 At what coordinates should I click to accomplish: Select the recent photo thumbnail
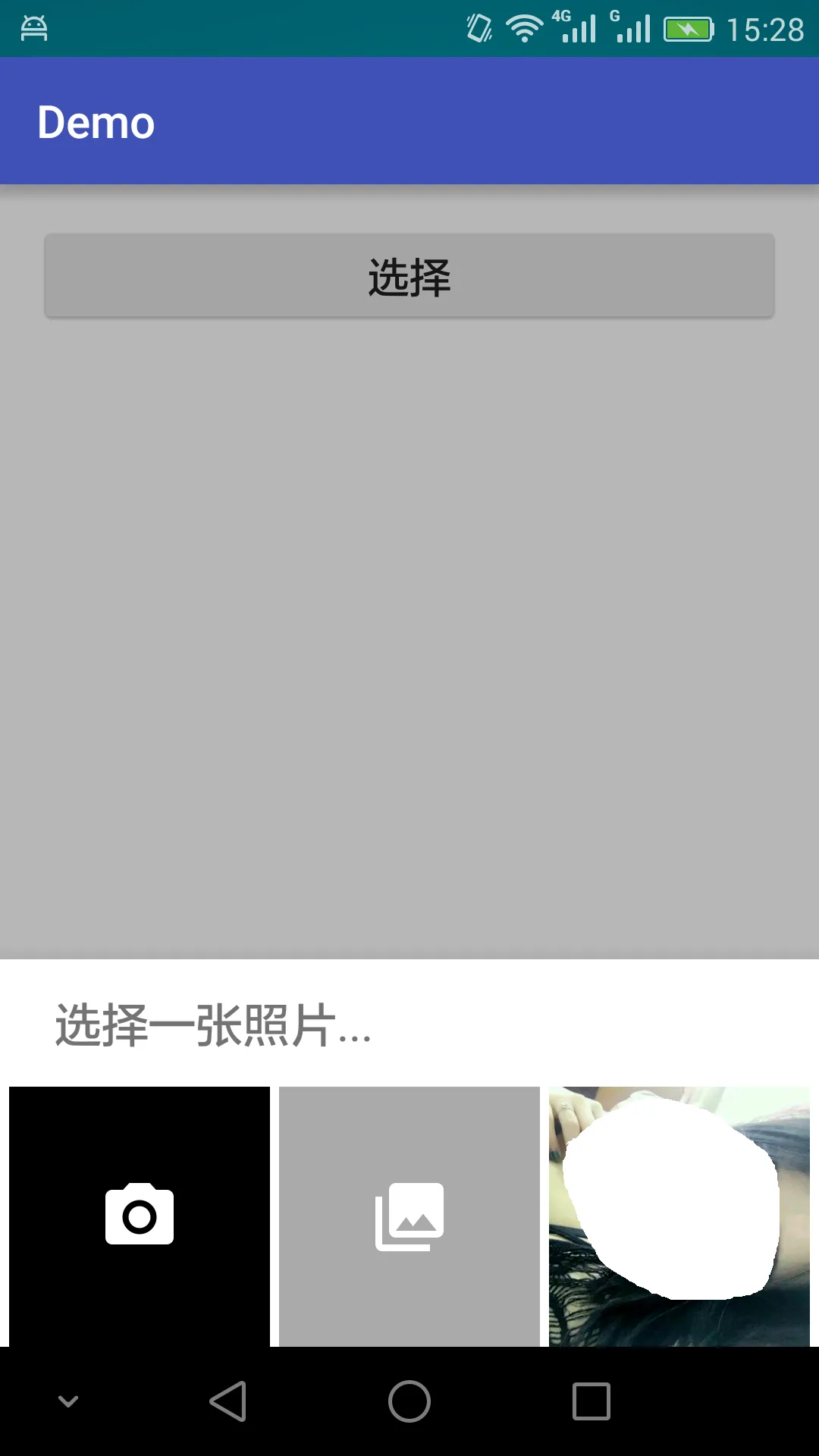click(x=679, y=1216)
